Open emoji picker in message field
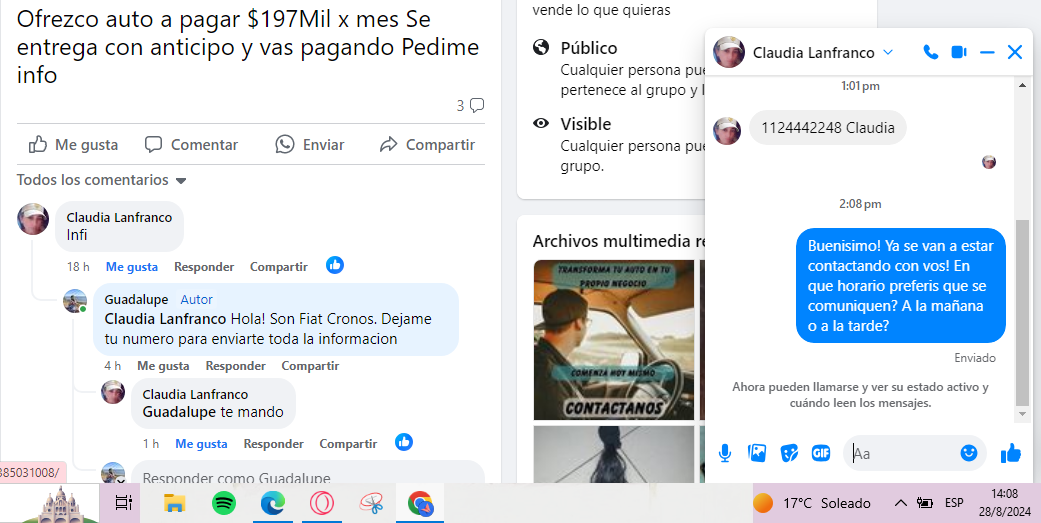This screenshot has height=523, width=1041. pyautogui.click(x=969, y=453)
